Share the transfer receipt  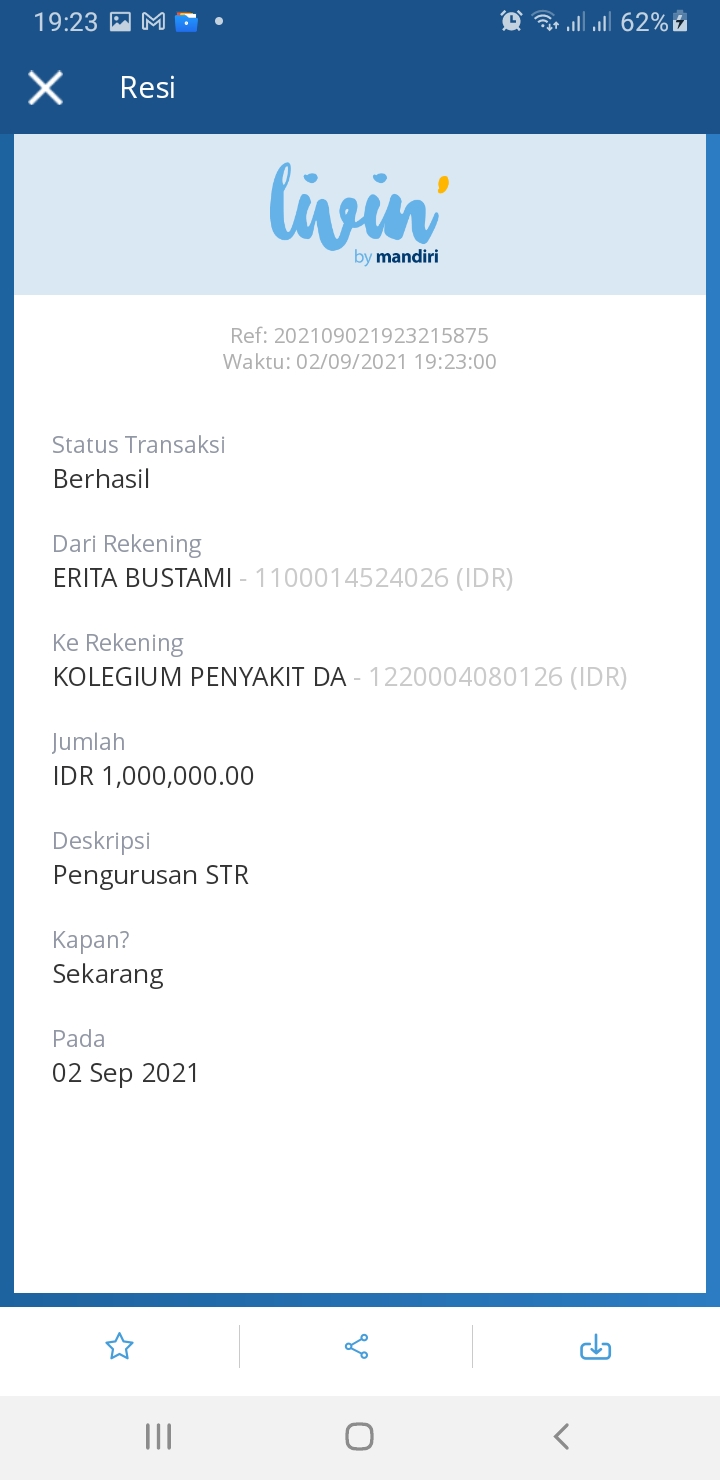coord(356,1347)
